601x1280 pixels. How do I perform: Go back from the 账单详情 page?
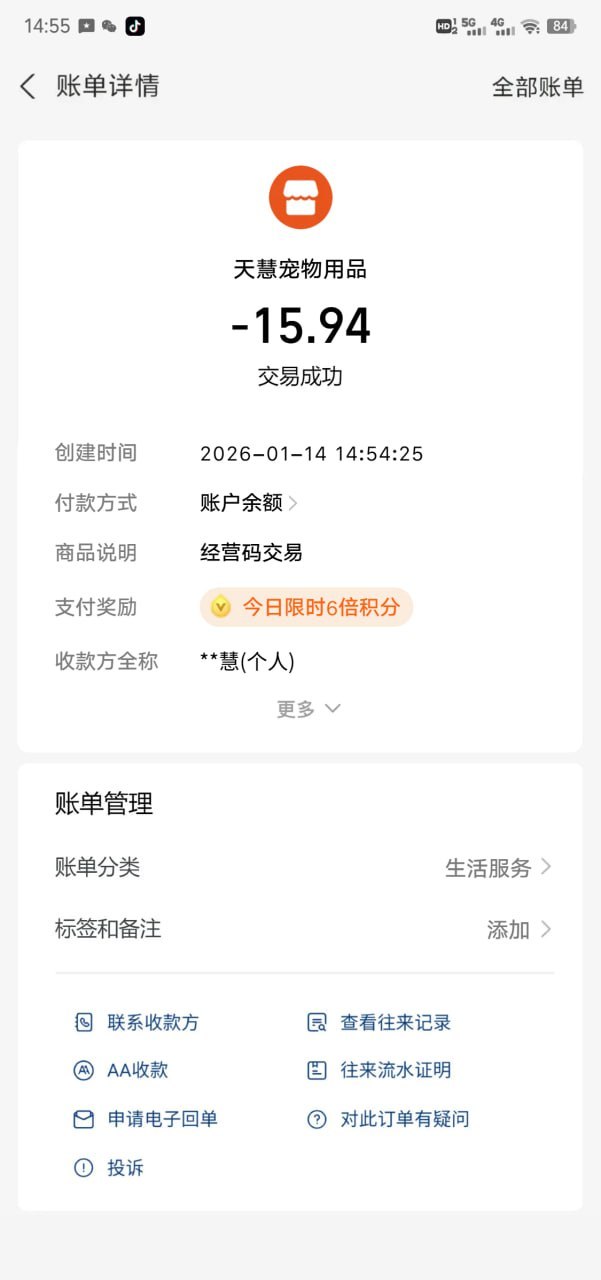point(28,87)
